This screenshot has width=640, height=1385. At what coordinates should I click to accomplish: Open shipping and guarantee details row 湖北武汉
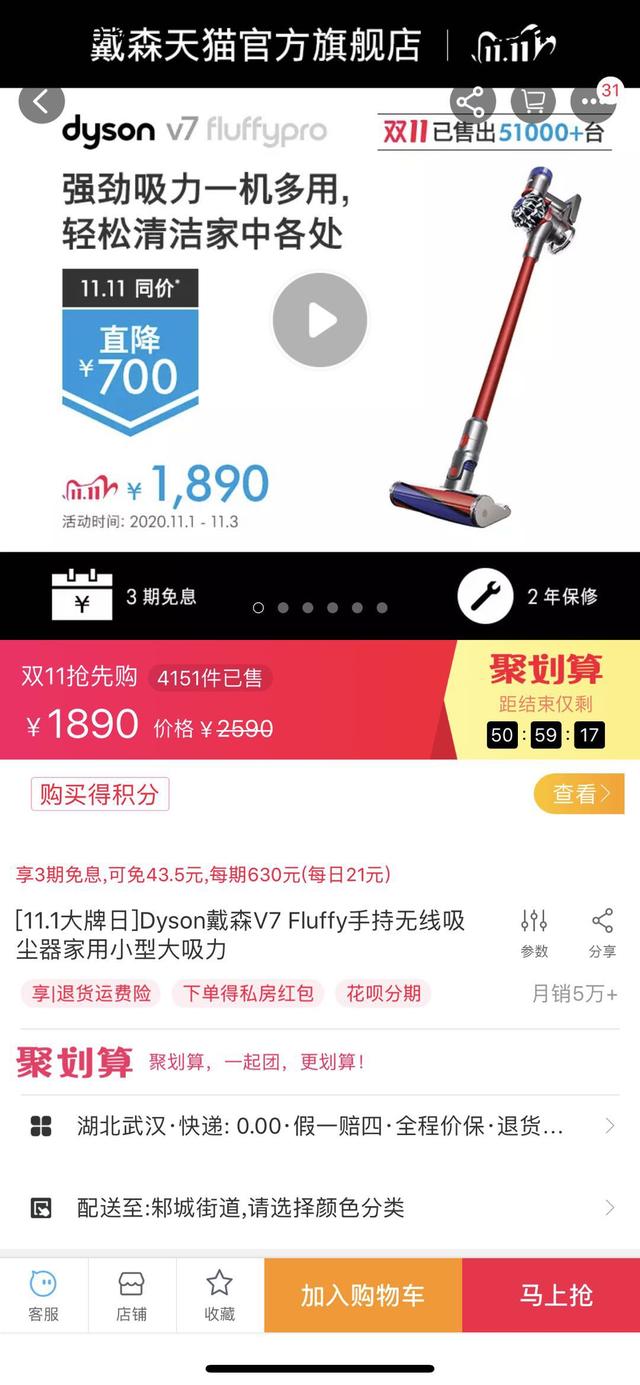point(320,1126)
